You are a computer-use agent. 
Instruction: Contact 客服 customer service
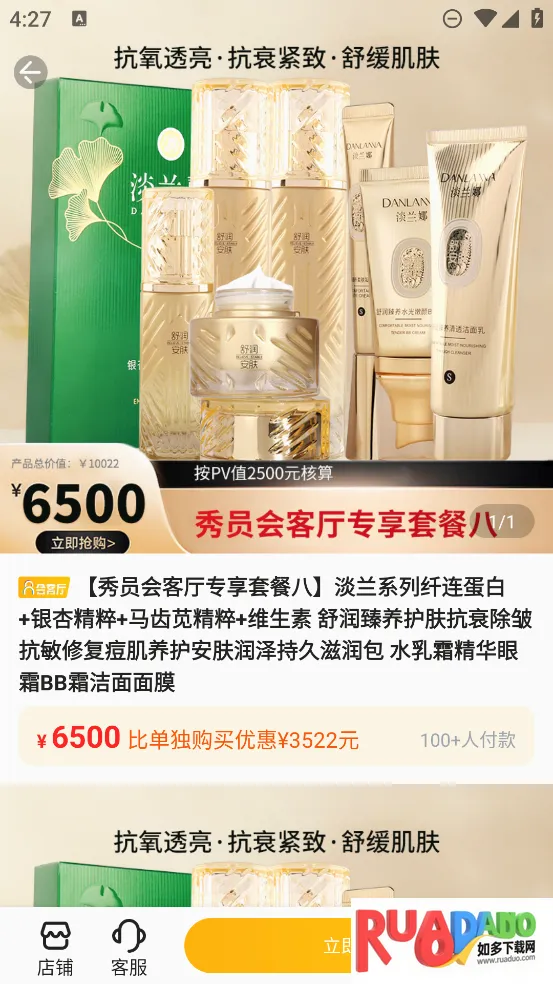(129, 948)
